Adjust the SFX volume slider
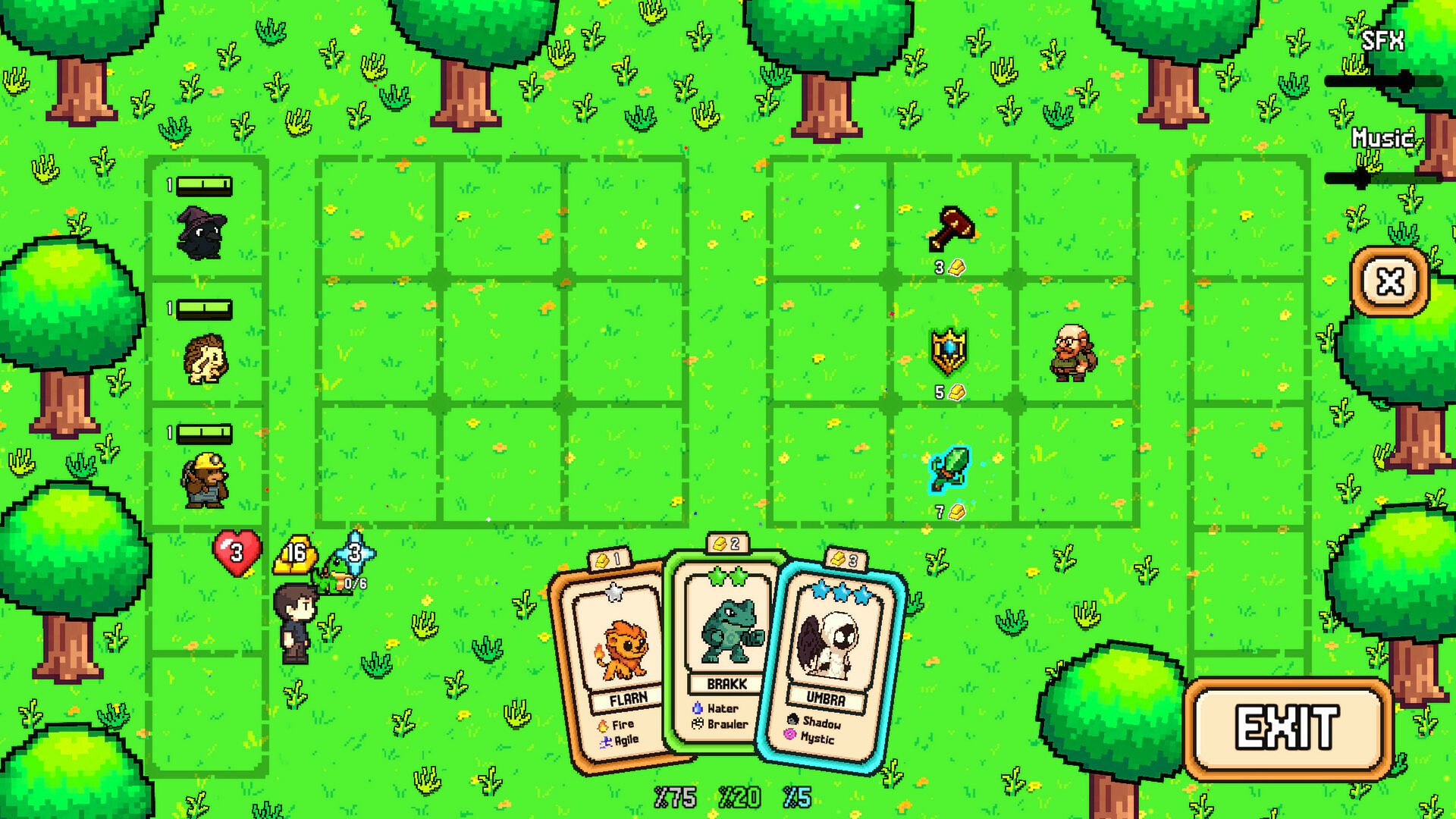Viewport: 1456px width, 819px height. (1405, 81)
